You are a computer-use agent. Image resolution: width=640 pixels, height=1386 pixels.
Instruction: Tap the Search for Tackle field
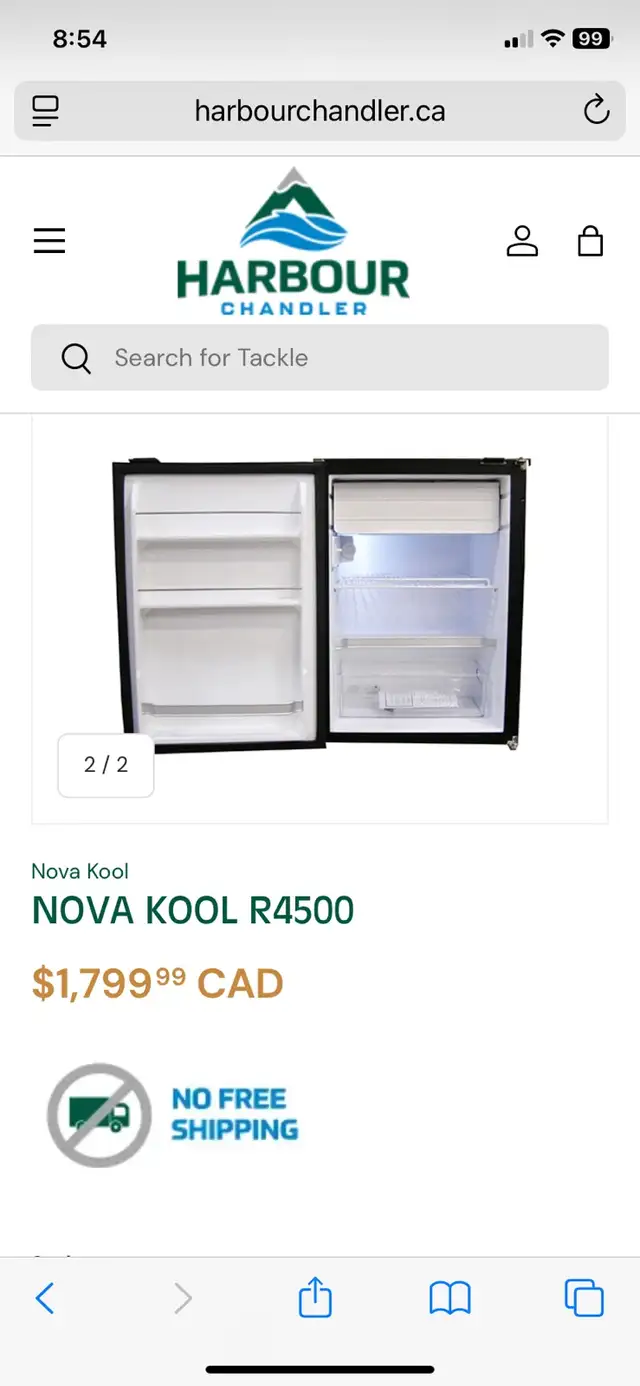pyautogui.click(x=320, y=357)
